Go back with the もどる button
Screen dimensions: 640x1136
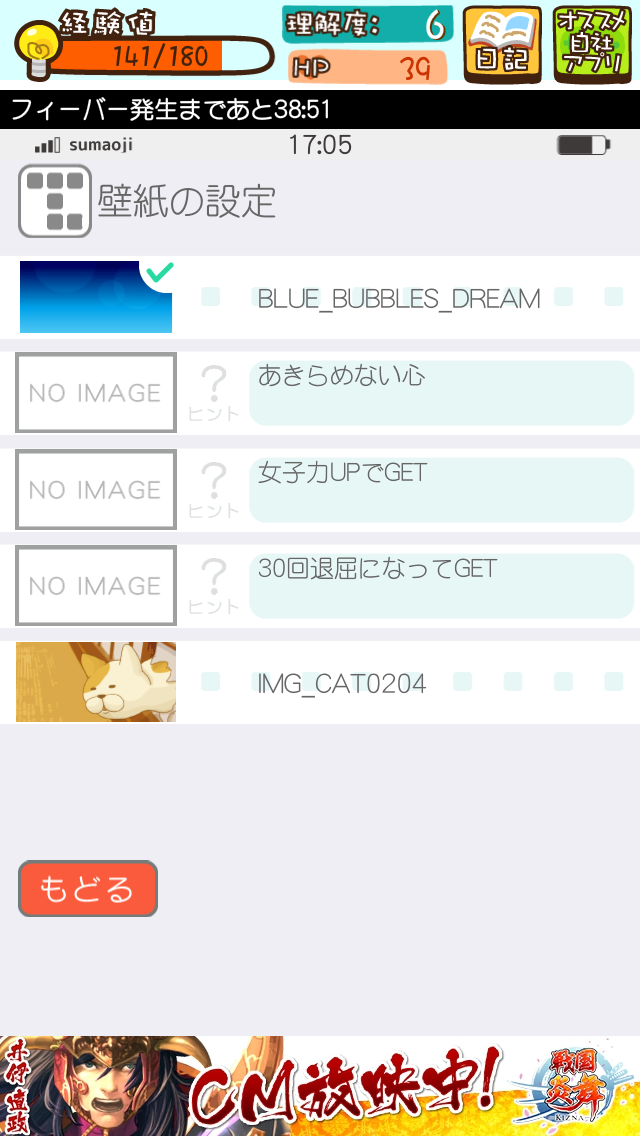pyautogui.click(x=88, y=888)
